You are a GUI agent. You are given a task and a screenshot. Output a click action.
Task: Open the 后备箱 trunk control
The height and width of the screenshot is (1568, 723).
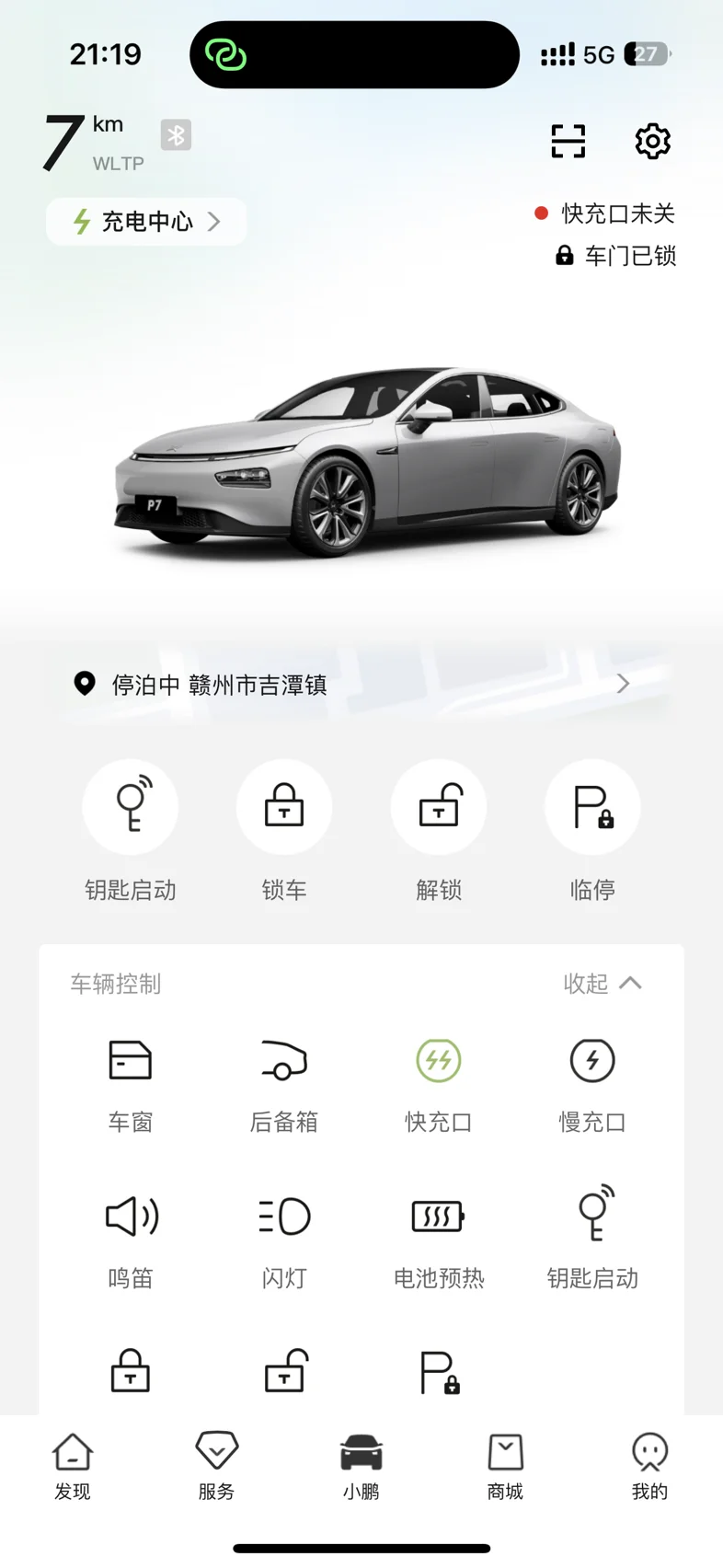pos(284,1085)
